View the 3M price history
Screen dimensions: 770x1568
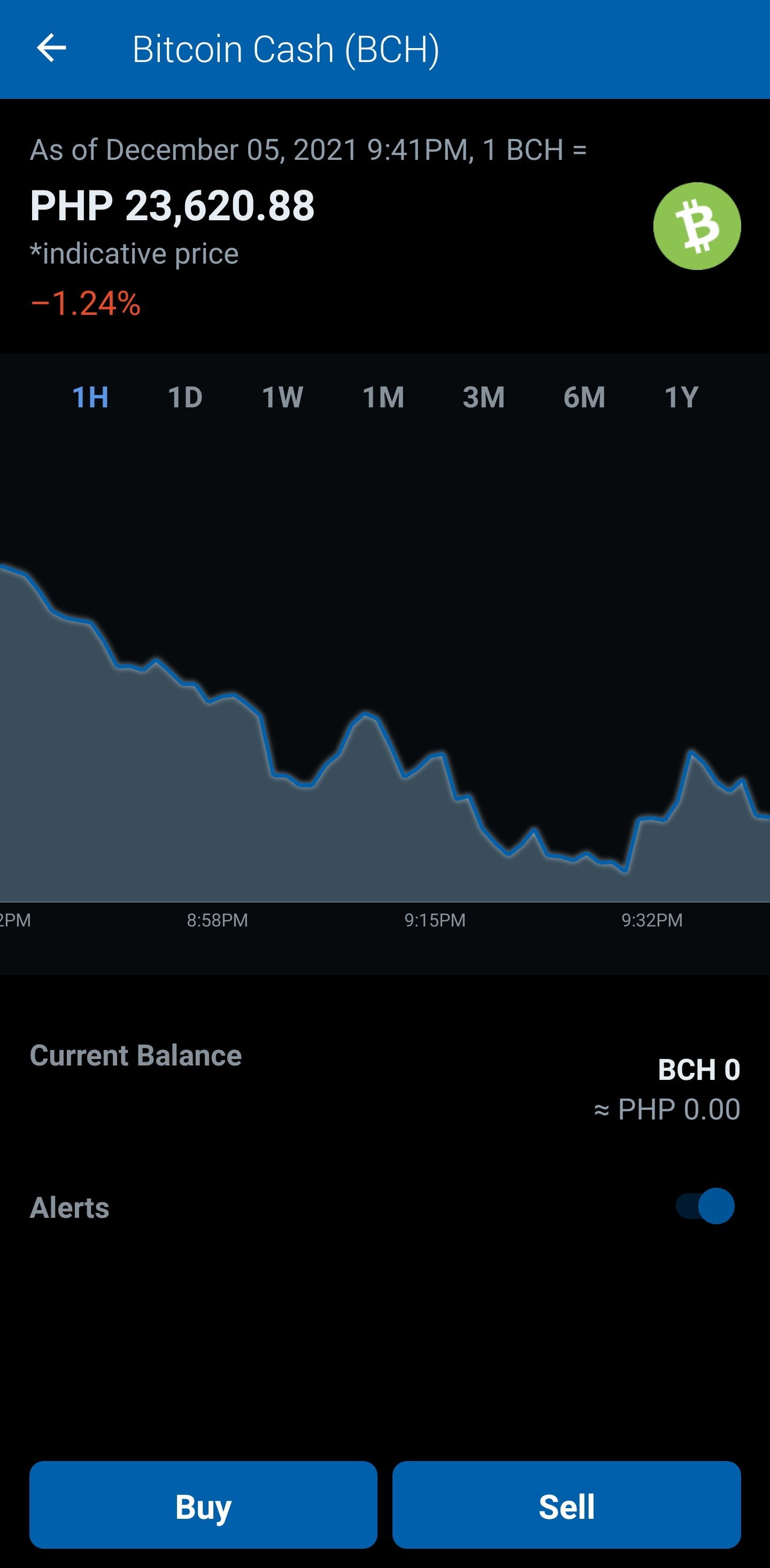coord(484,397)
